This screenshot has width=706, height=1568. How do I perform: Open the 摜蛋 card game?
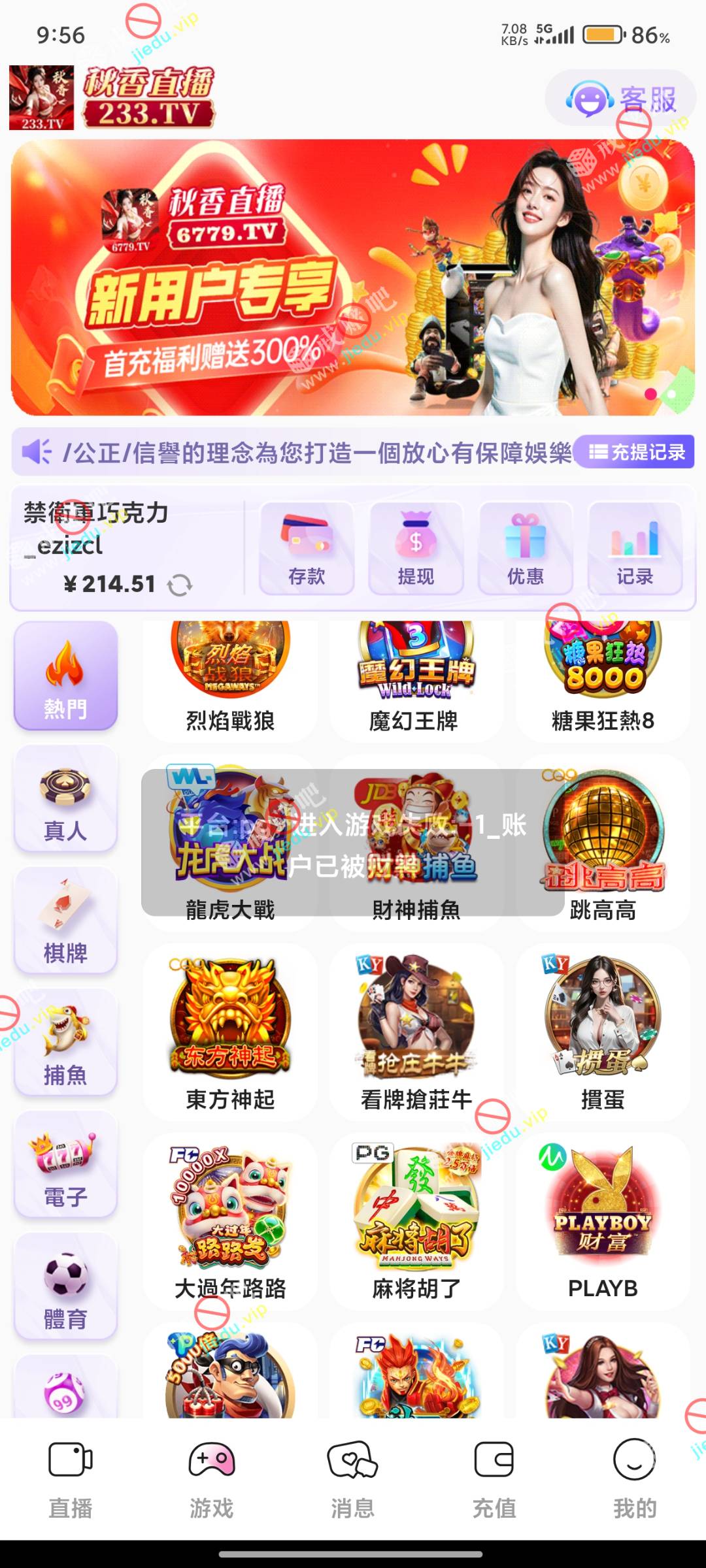click(603, 1032)
